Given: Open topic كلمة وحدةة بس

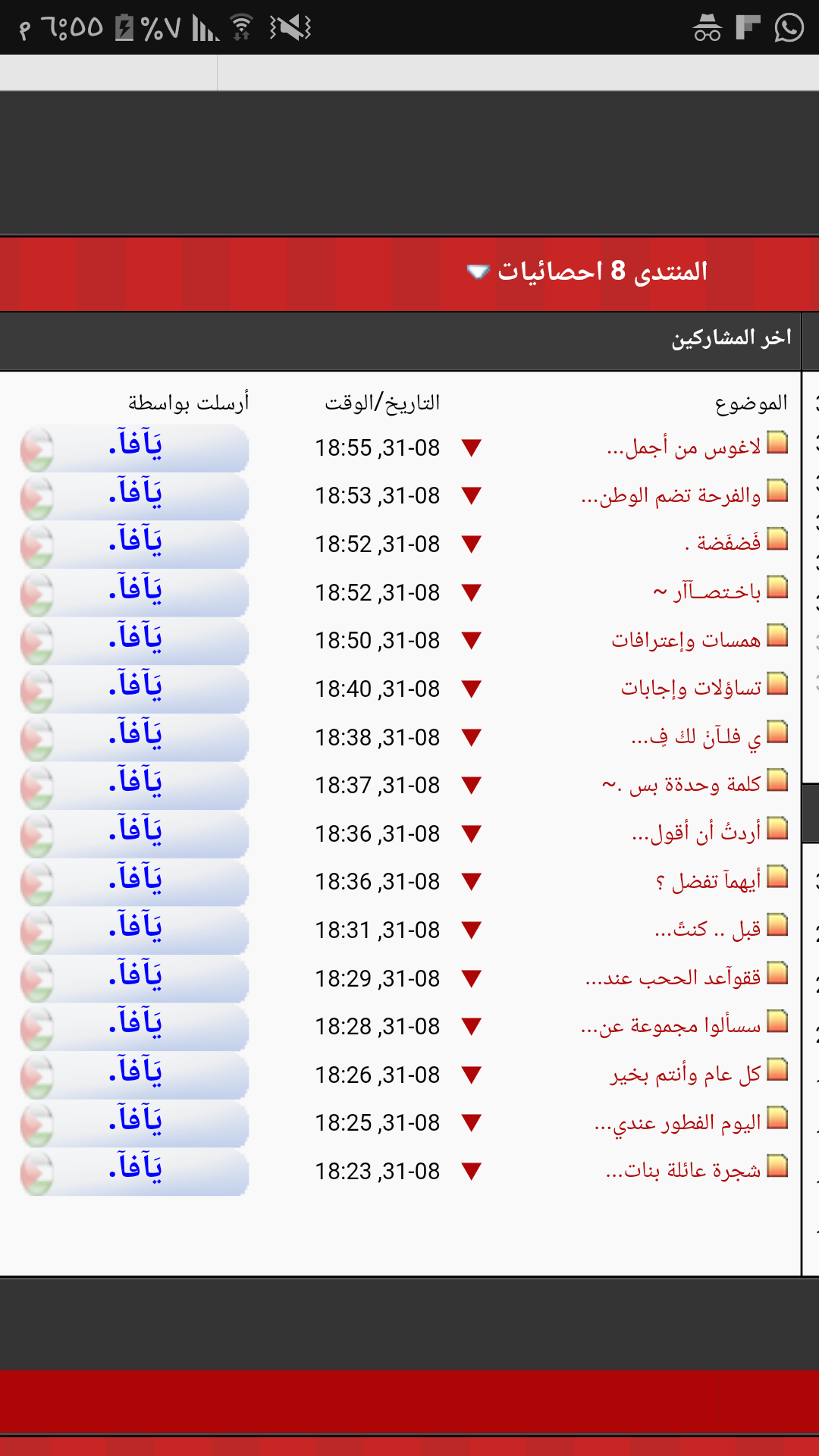Looking at the screenshot, I should pos(681,785).
